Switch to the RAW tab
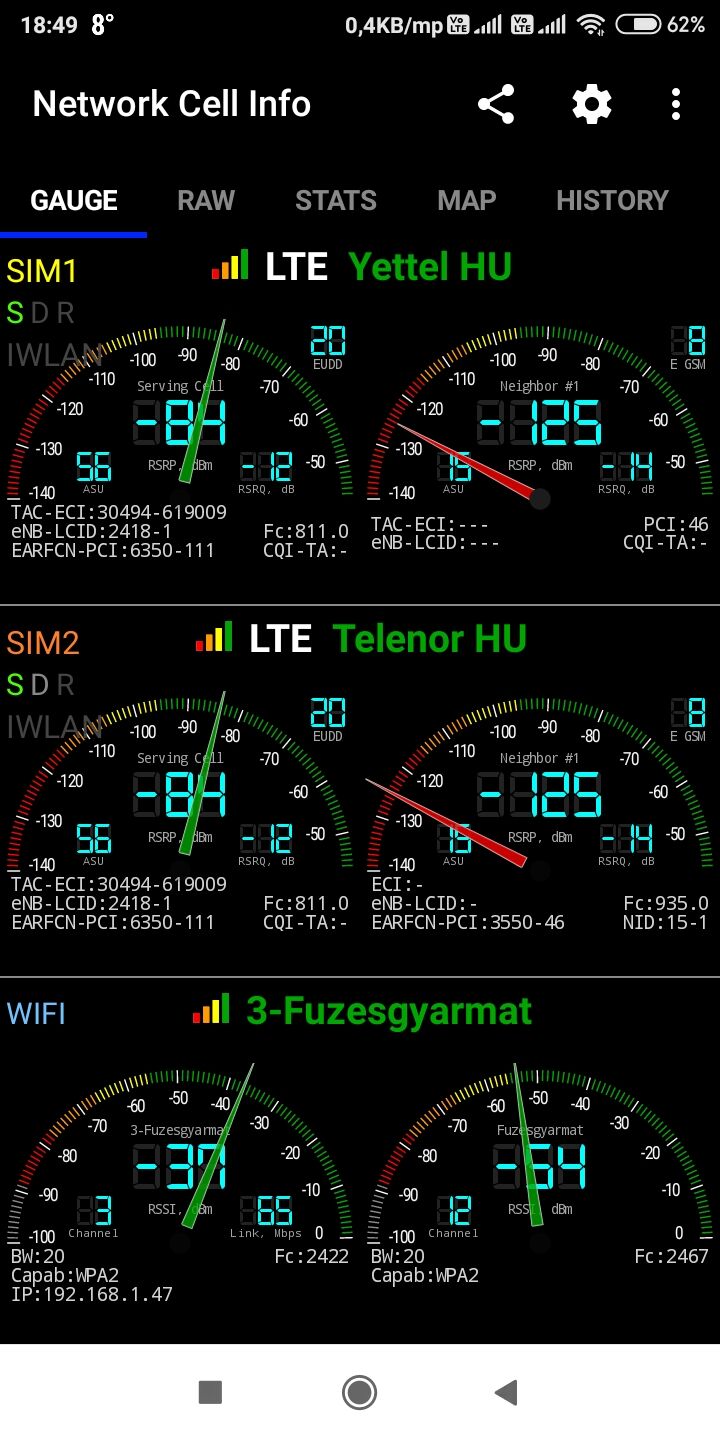Image resolution: width=720 pixels, height=1440 pixels. coord(206,200)
